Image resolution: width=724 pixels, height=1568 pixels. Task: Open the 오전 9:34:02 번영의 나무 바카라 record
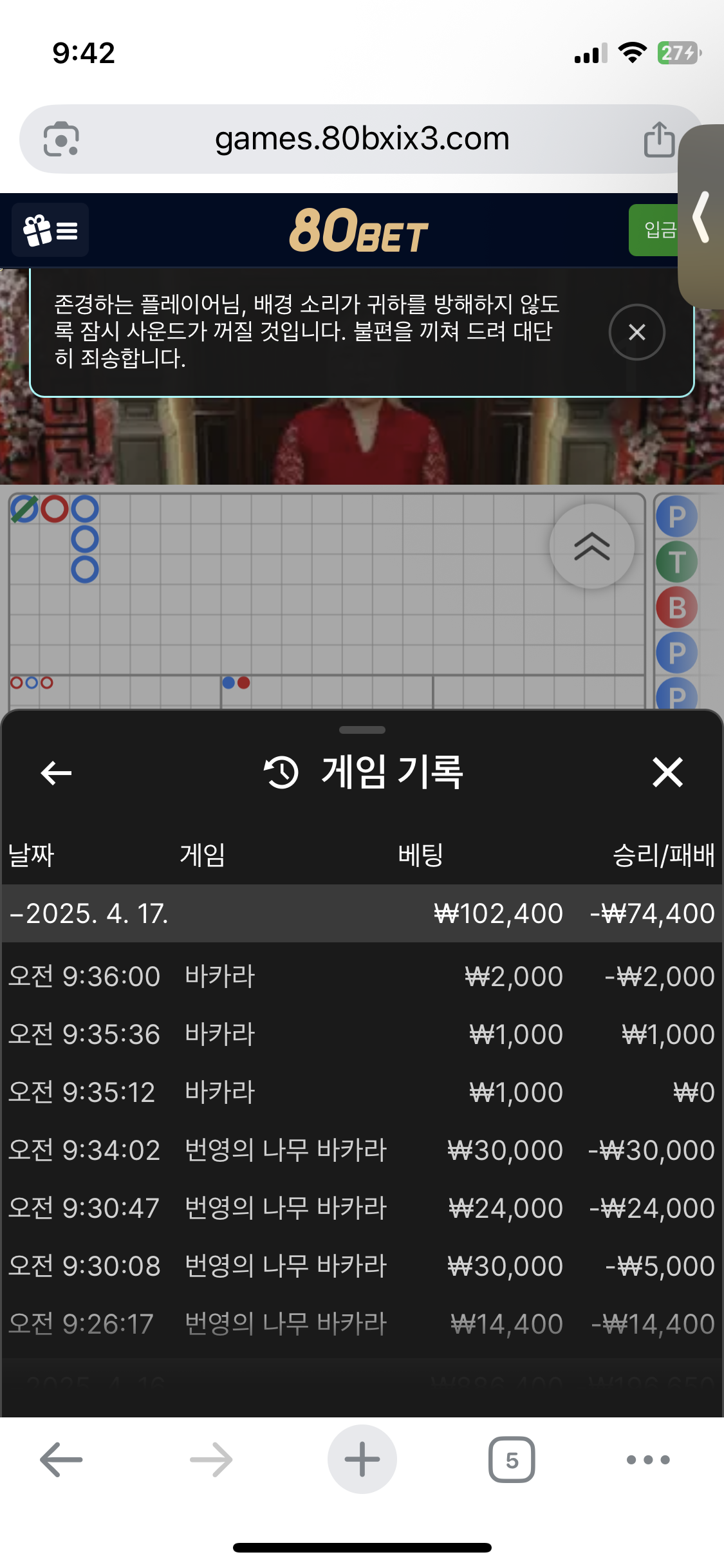click(362, 1150)
